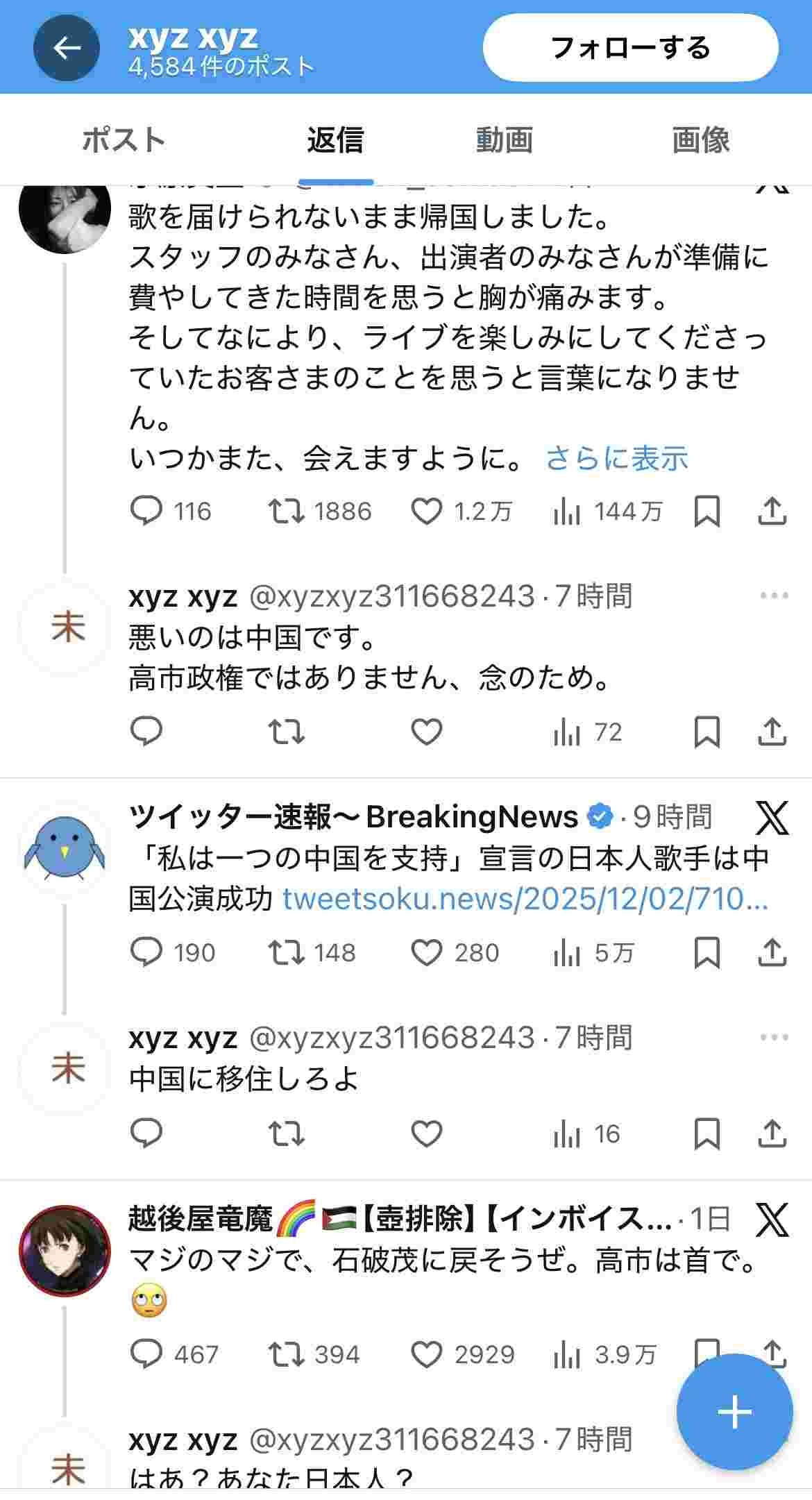Open the 116 replies on the singer's post
The width and height of the screenshot is (812, 1500).
point(146,512)
